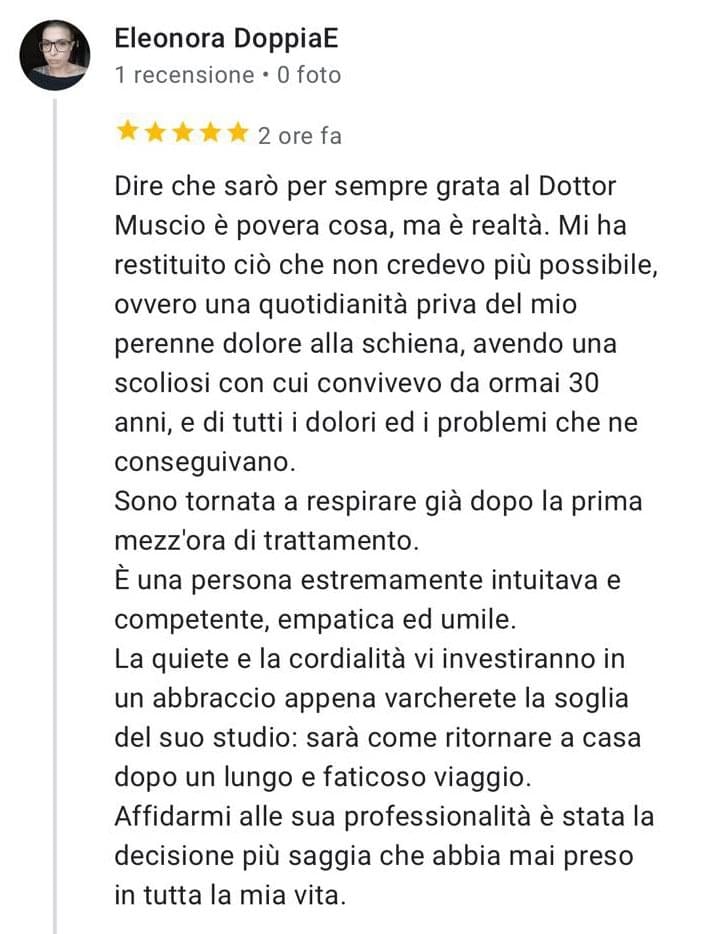This screenshot has width=711, height=934.
Task: View reviewer Eleonora DoppiaE's profile name
Action: [226, 39]
